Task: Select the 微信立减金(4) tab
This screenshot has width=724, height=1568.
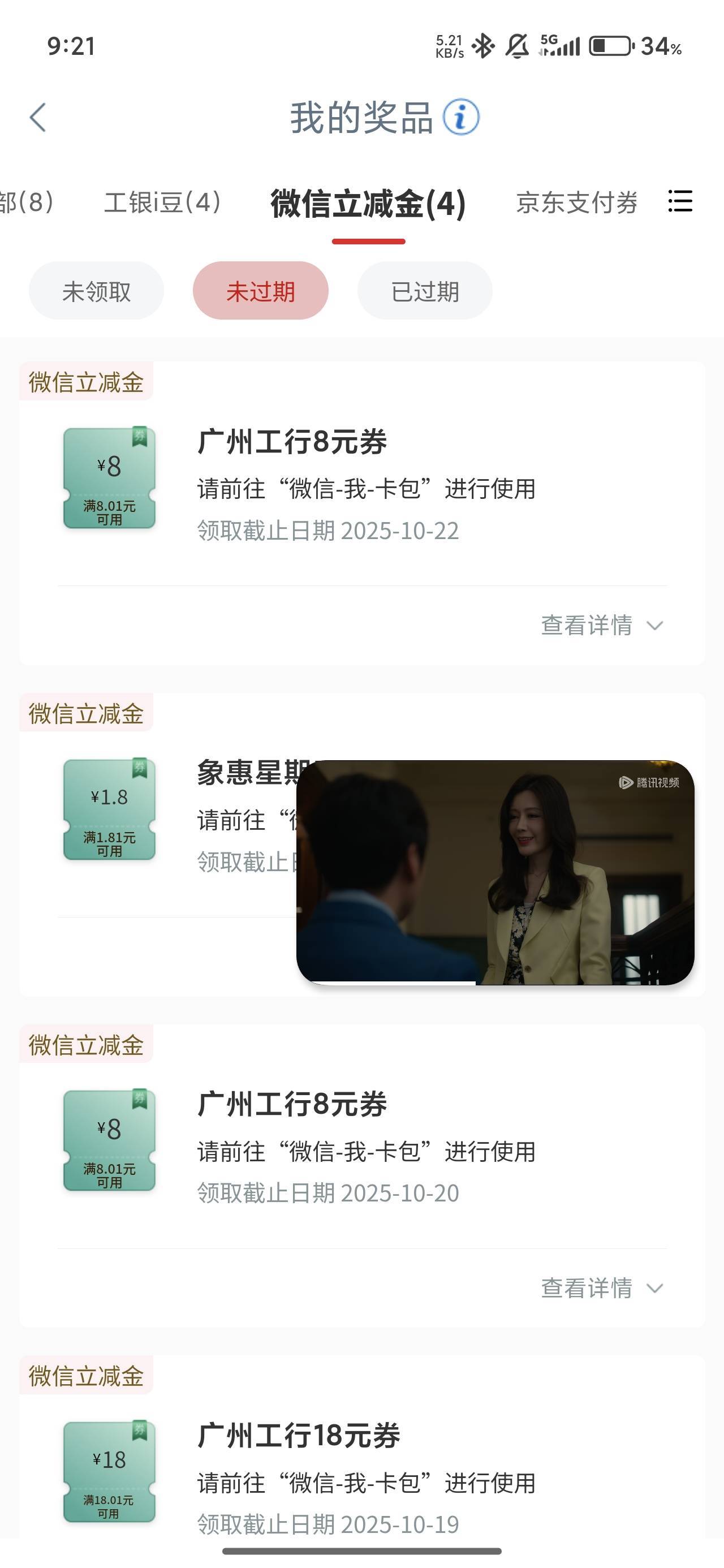Action: (x=368, y=204)
